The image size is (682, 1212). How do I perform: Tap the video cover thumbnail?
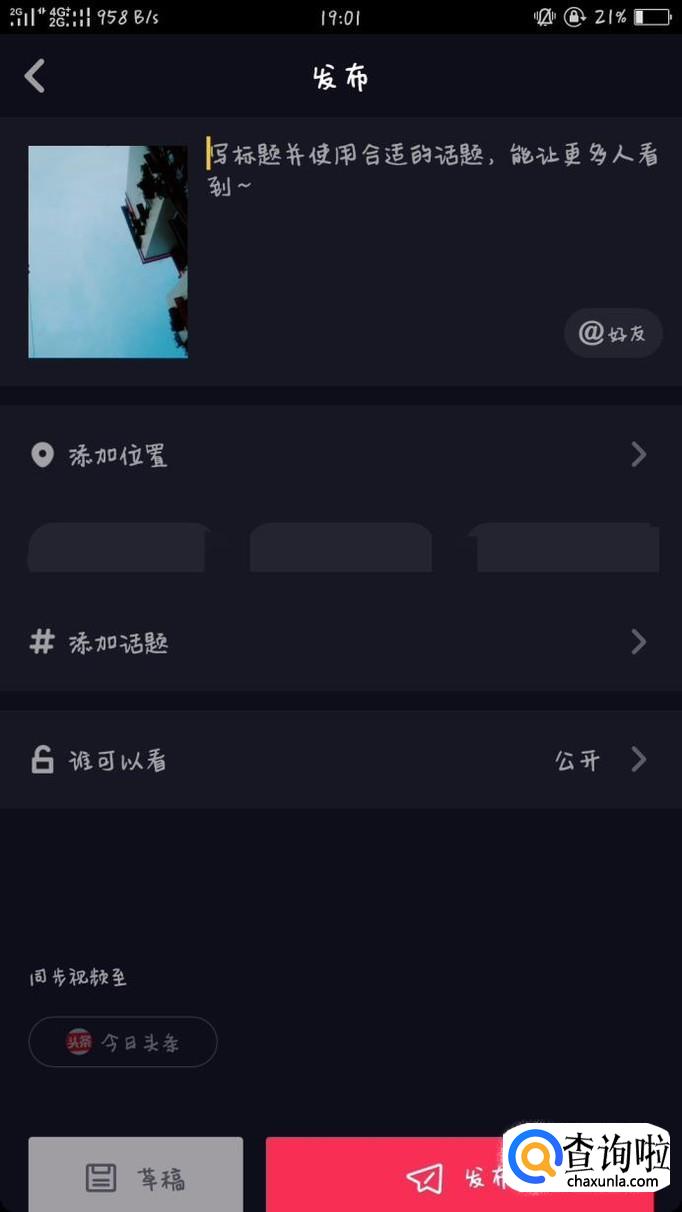click(x=108, y=251)
